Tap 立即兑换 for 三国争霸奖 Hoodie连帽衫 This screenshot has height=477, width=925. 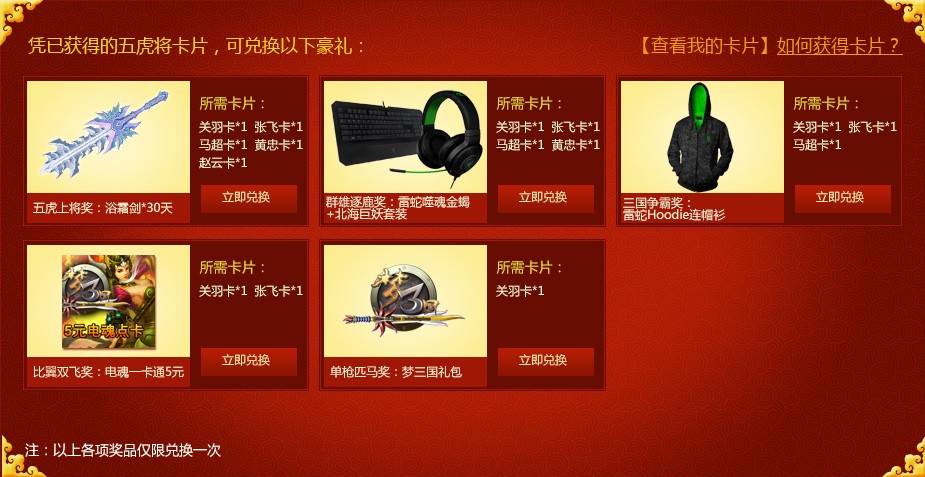click(x=842, y=198)
